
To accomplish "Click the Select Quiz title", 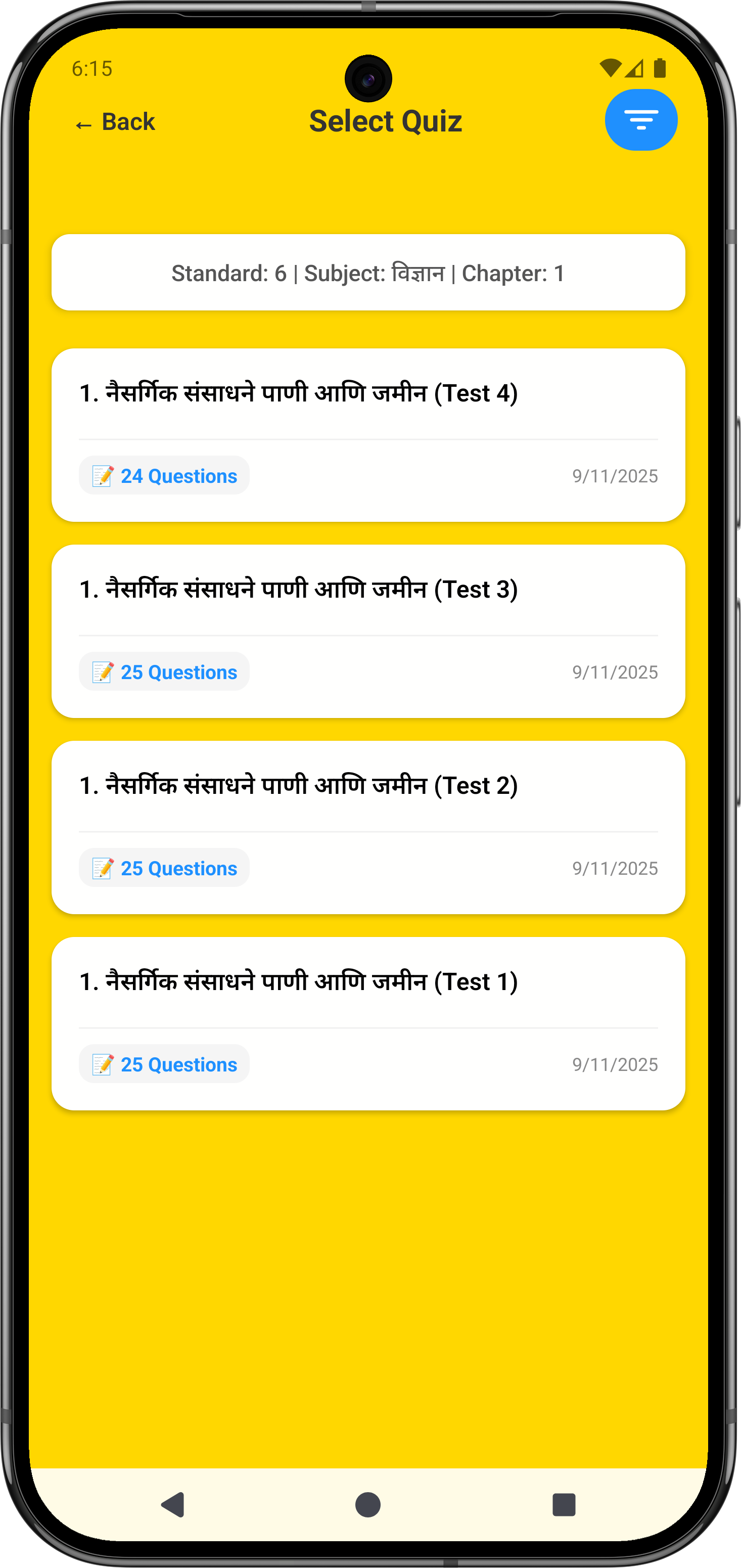I will pos(385,120).
